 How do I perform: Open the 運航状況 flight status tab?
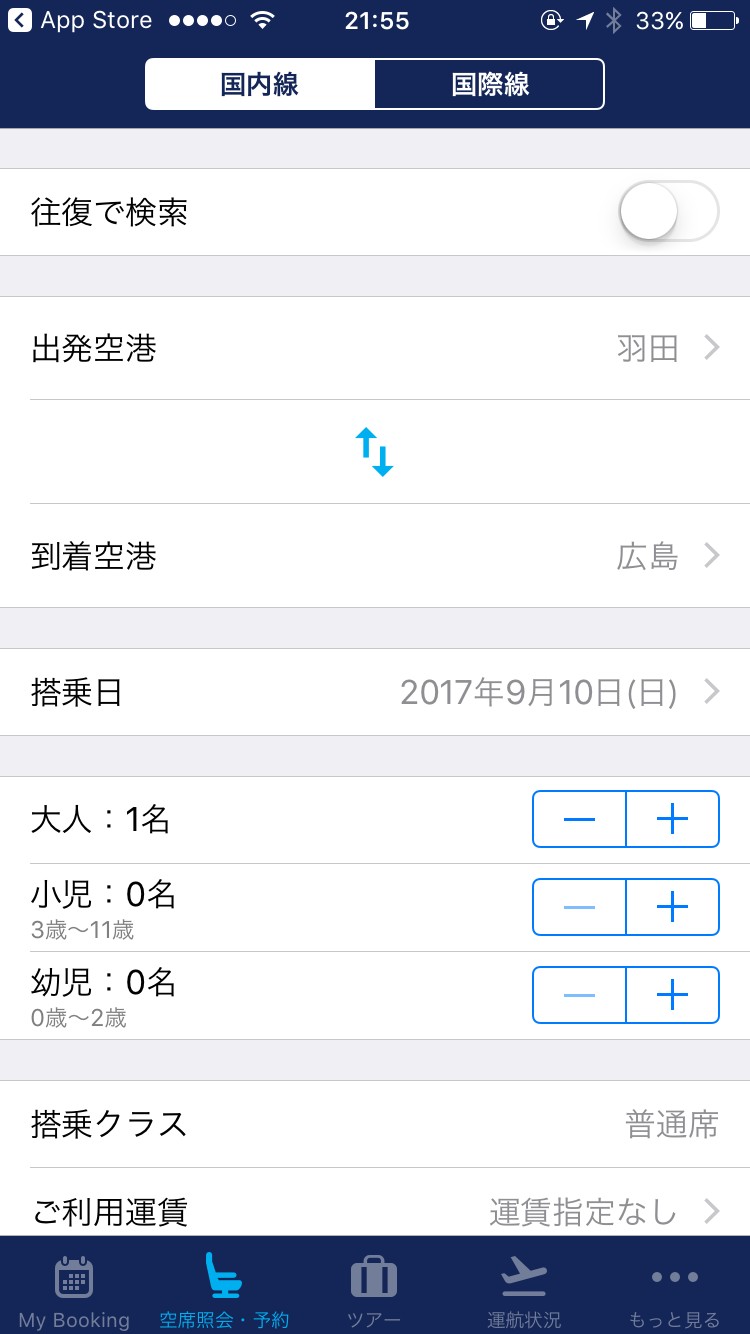coord(524,1292)
